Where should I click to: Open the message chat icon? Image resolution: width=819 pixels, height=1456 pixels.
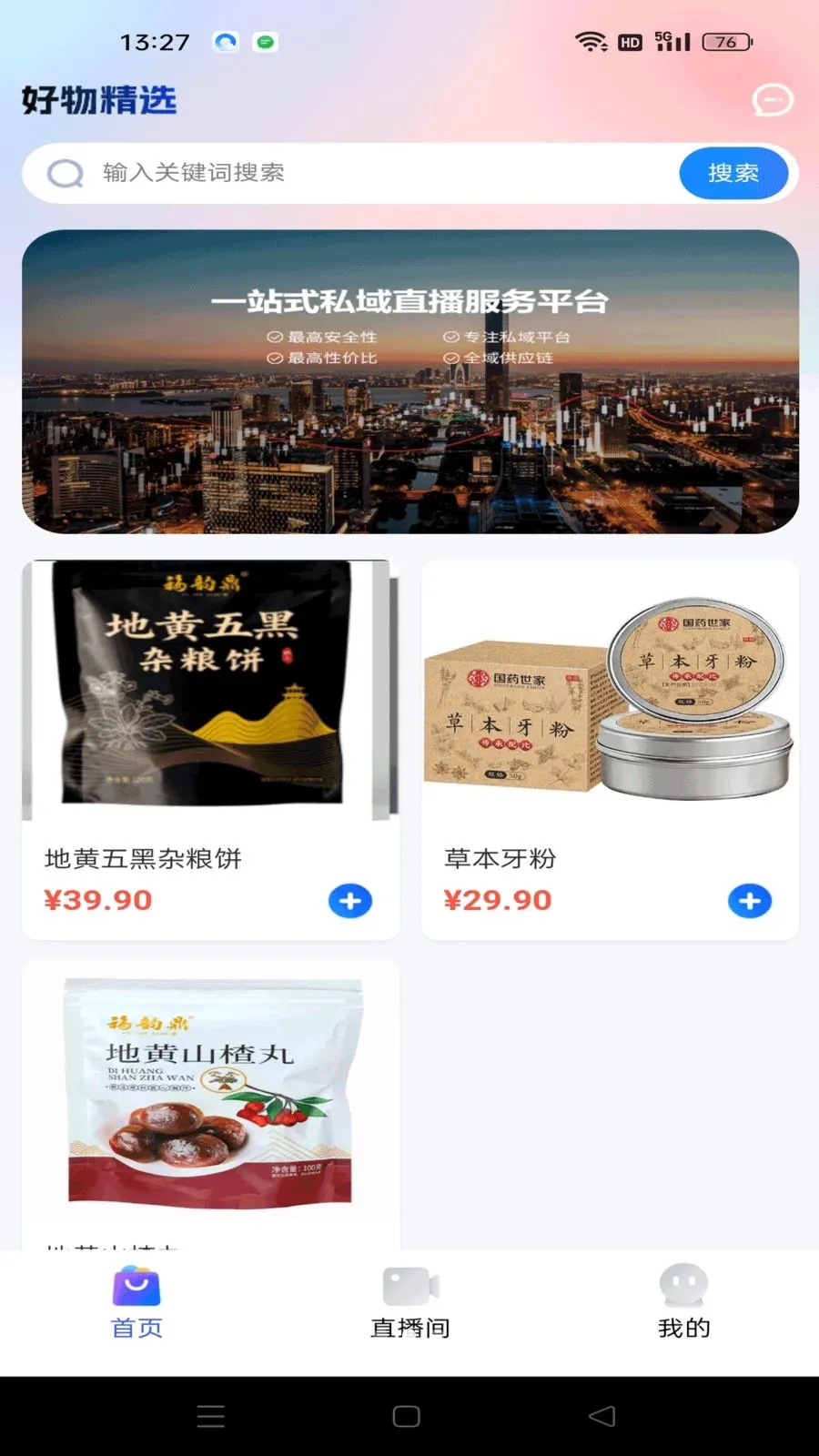point(773,100)
